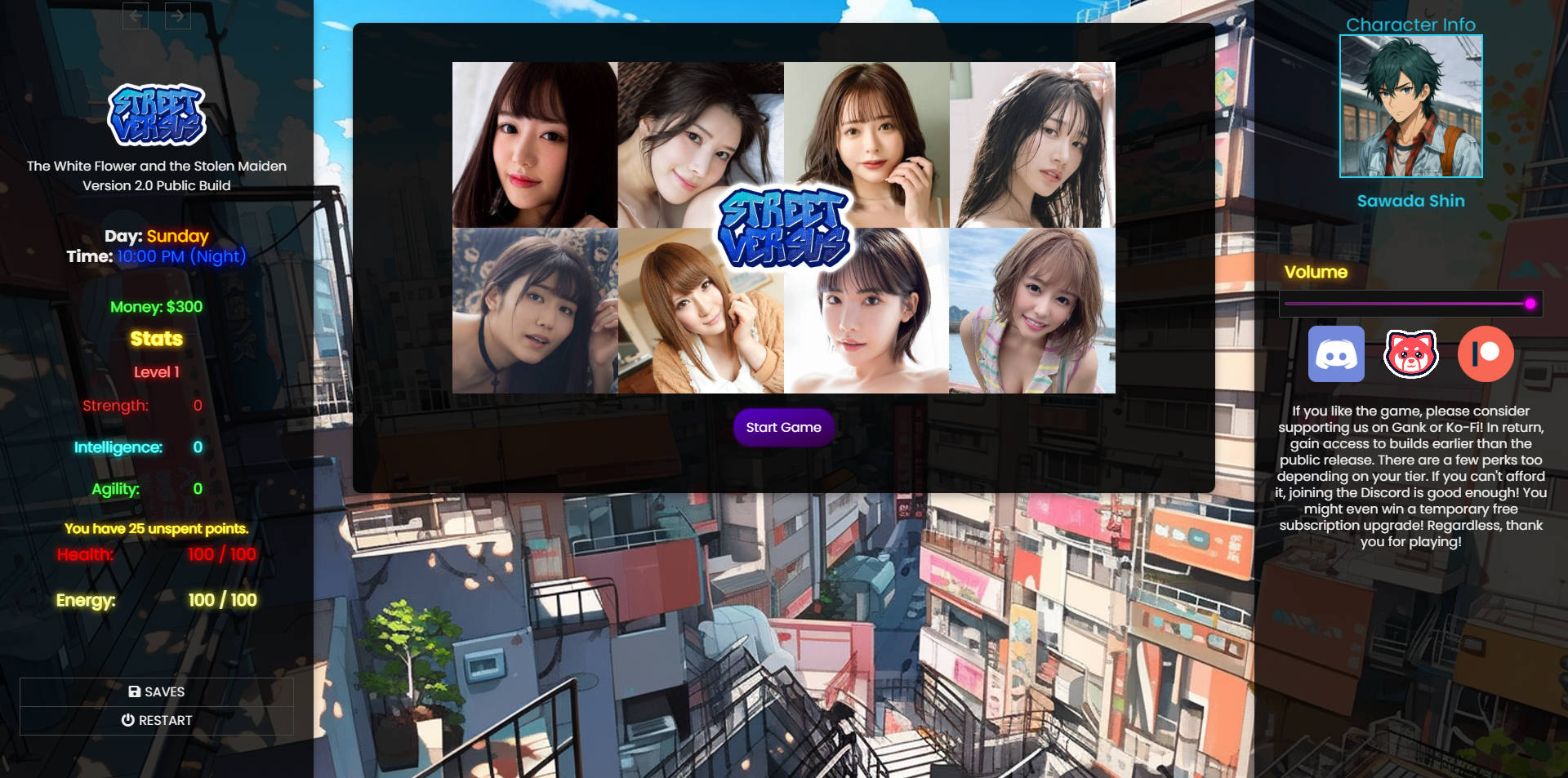
Task: Go forward with the right history arrow
Action: [x=178, y=16]
